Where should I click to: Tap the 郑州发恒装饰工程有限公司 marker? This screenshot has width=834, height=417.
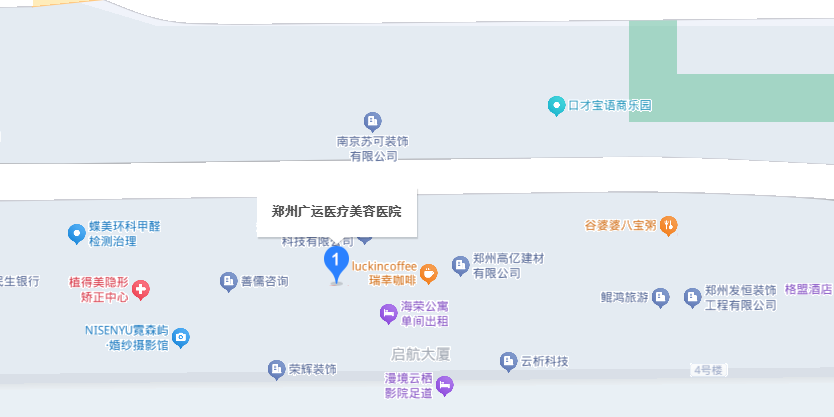click(x=692, y=297)
